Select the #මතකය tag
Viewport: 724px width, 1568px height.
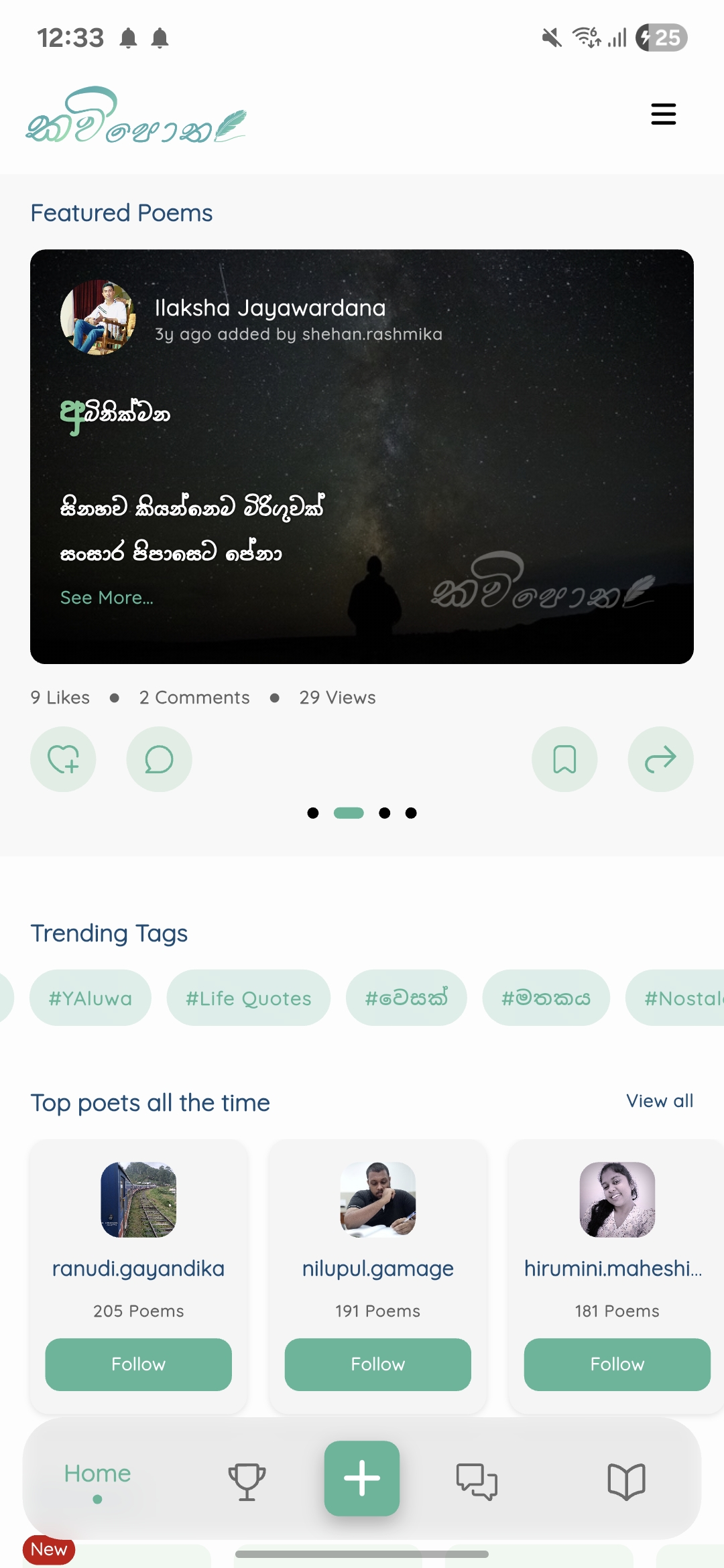[x=546, y=998]
